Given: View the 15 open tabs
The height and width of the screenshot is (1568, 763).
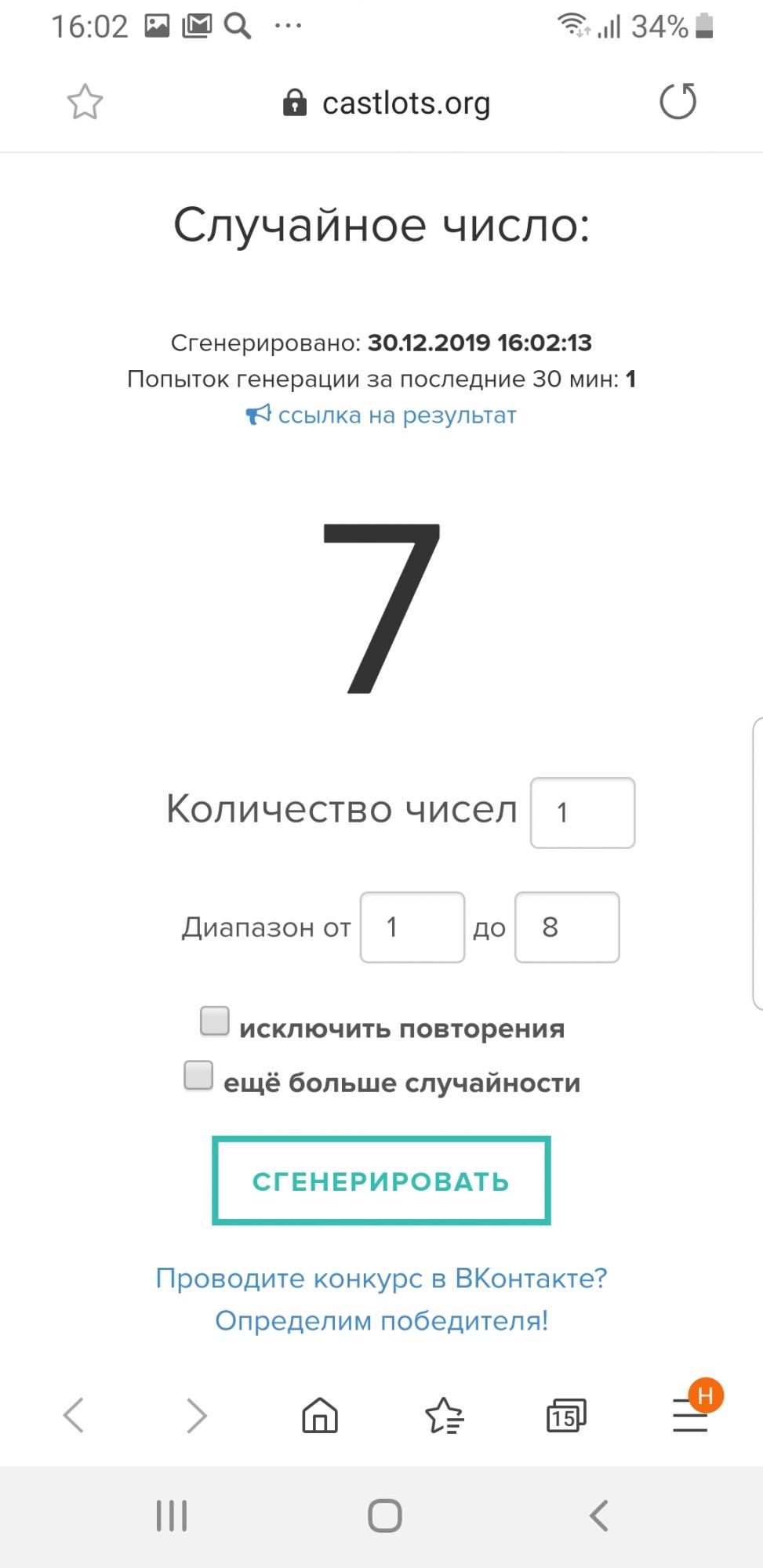Looking at the screenshot, I should (565, 1415).
